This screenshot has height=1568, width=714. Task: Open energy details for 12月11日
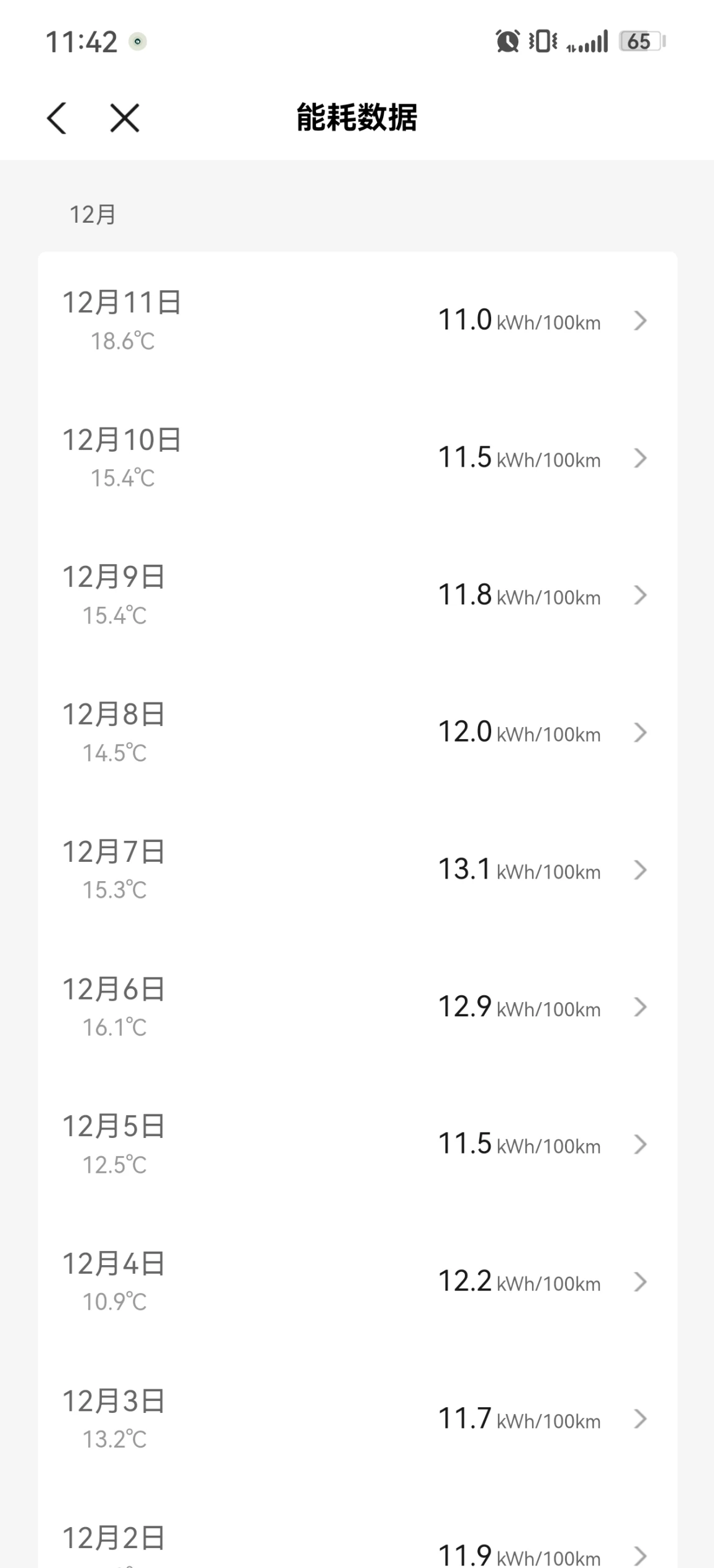[357, 320]
